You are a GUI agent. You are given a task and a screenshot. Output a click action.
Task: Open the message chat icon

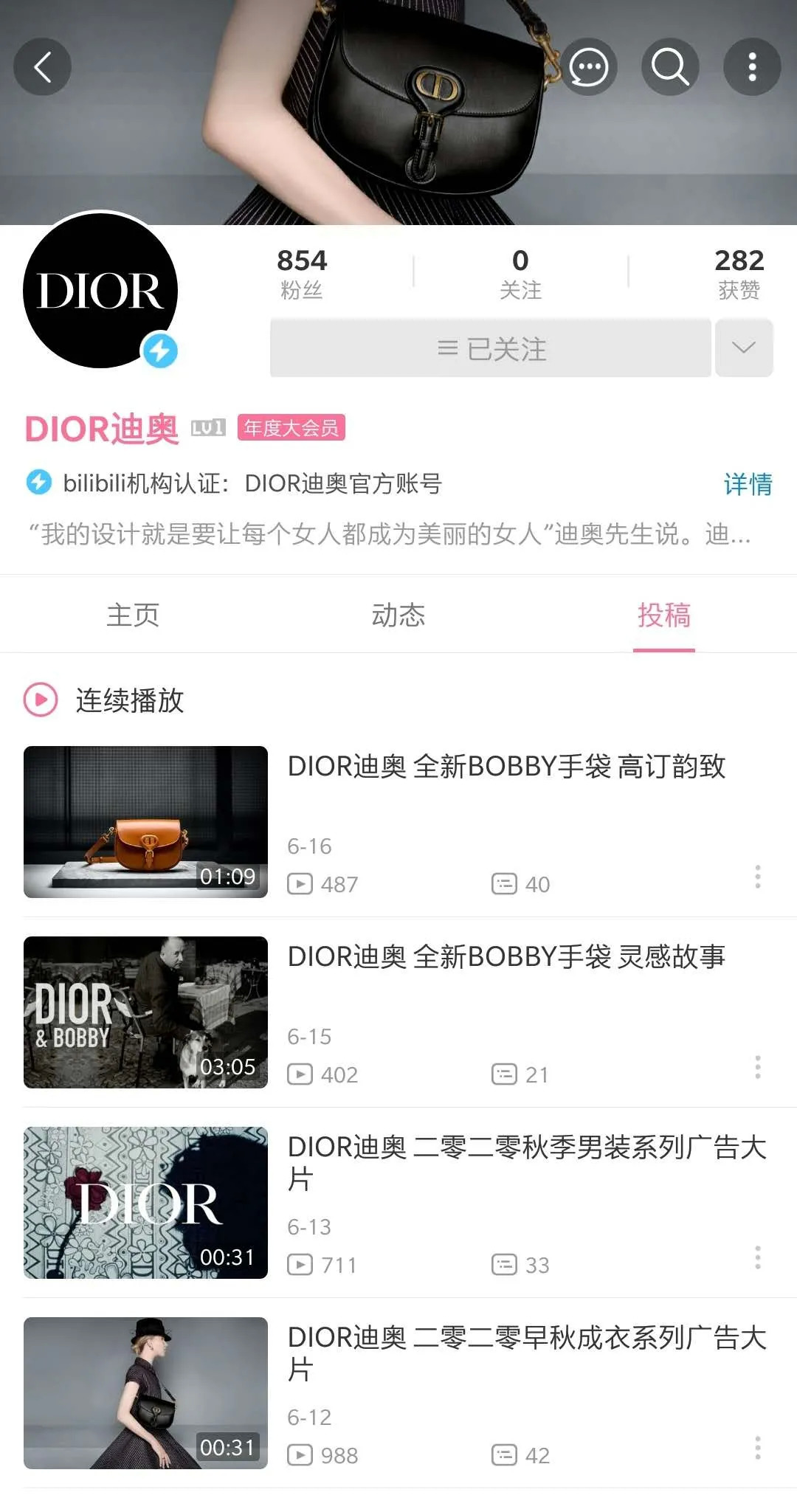point(588,68)
